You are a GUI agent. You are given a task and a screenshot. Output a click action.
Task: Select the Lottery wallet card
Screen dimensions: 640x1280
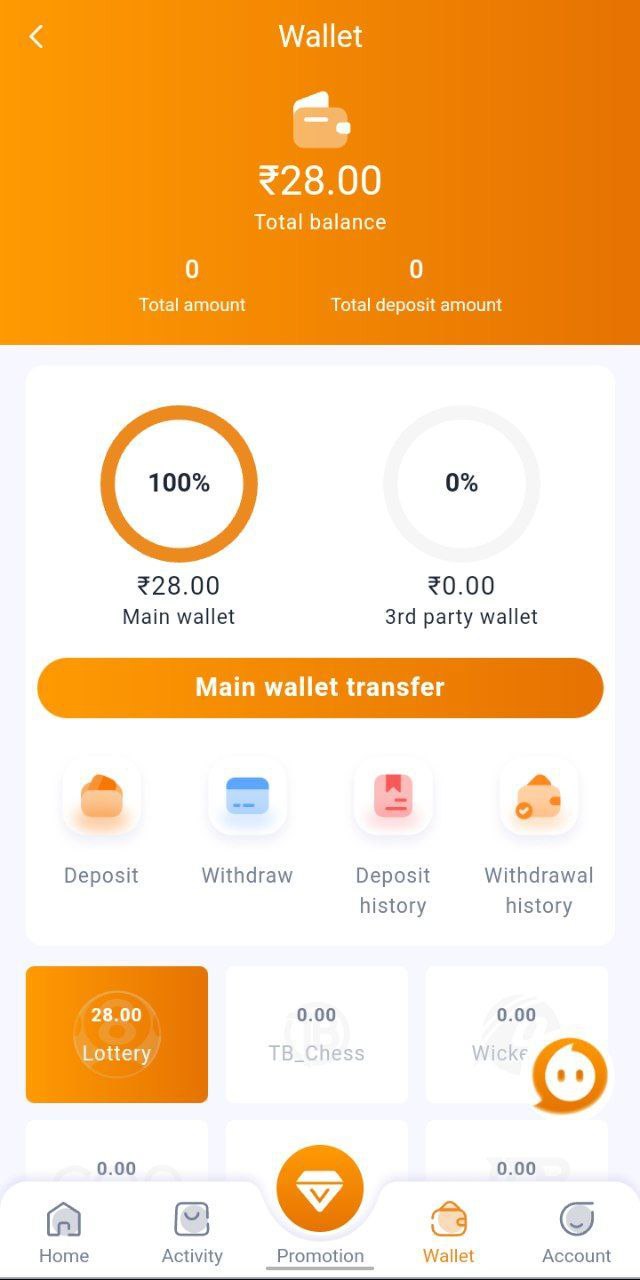(117, 1034)
